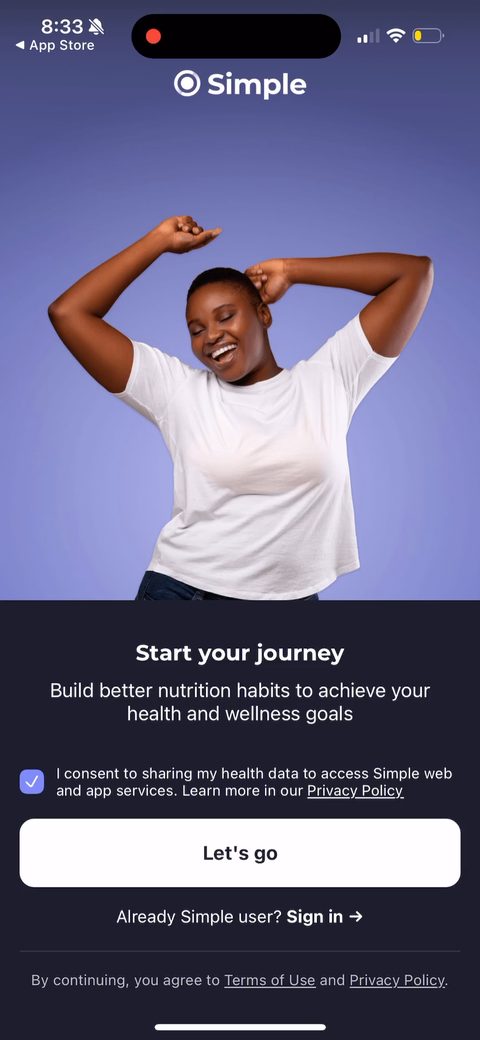Viewport: 480px width, 1040px height.
Task: Open Privacy Policy link in consent text
Action: tap(355, 791)
